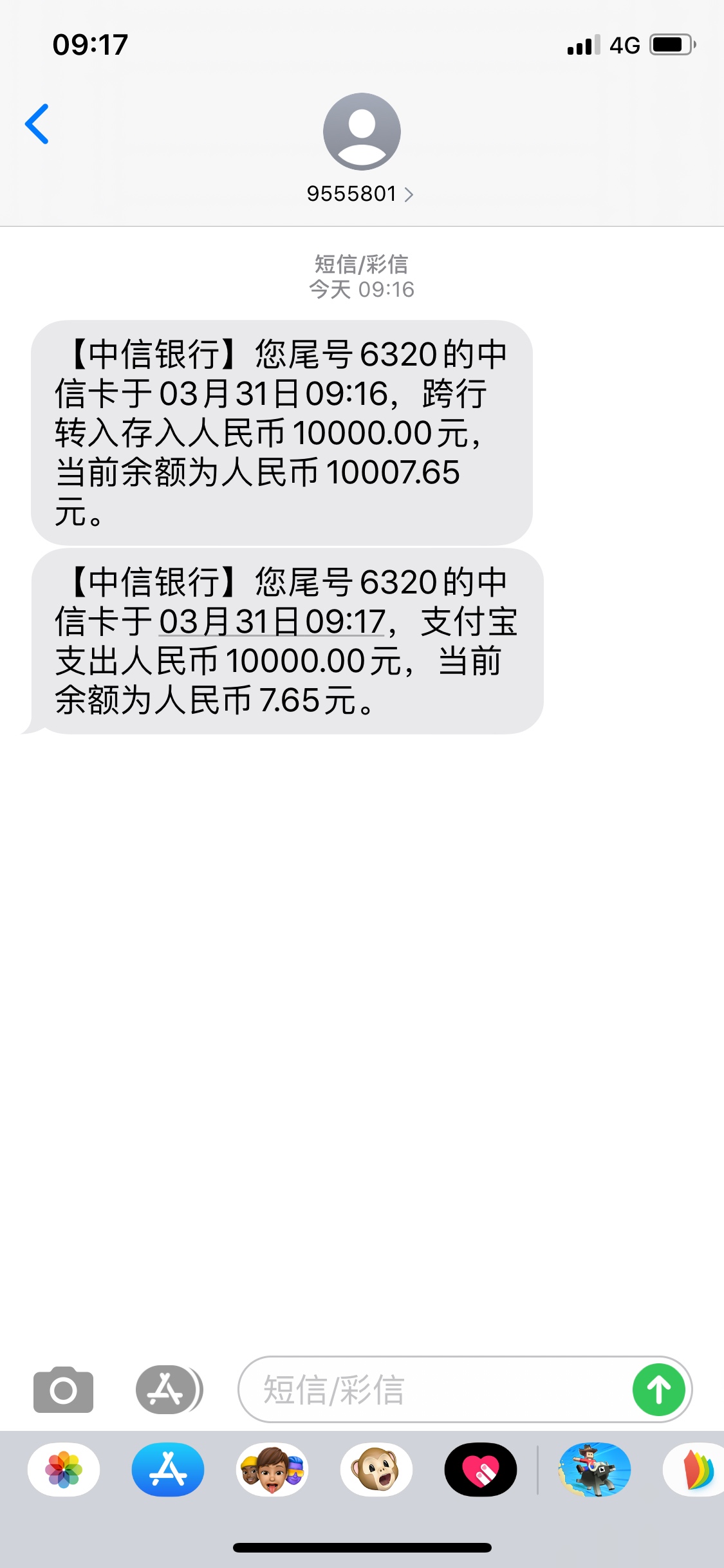Open contact details for 9555801
724x1568 pixels.
(x=361, y=149)
